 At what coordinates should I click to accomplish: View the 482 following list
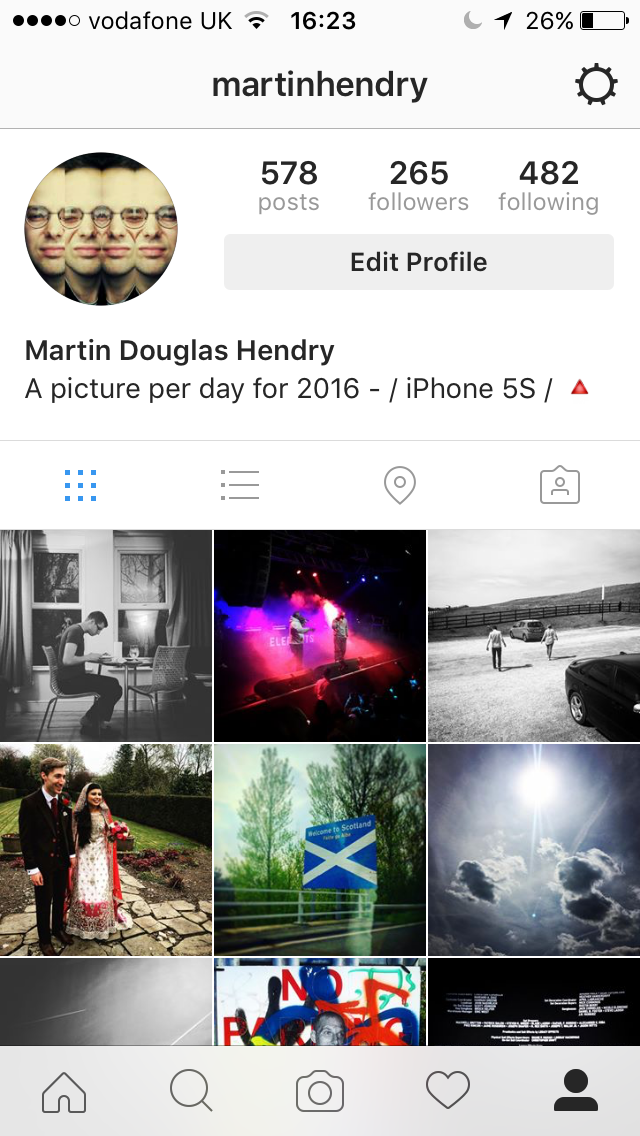(x=548, y=186)
